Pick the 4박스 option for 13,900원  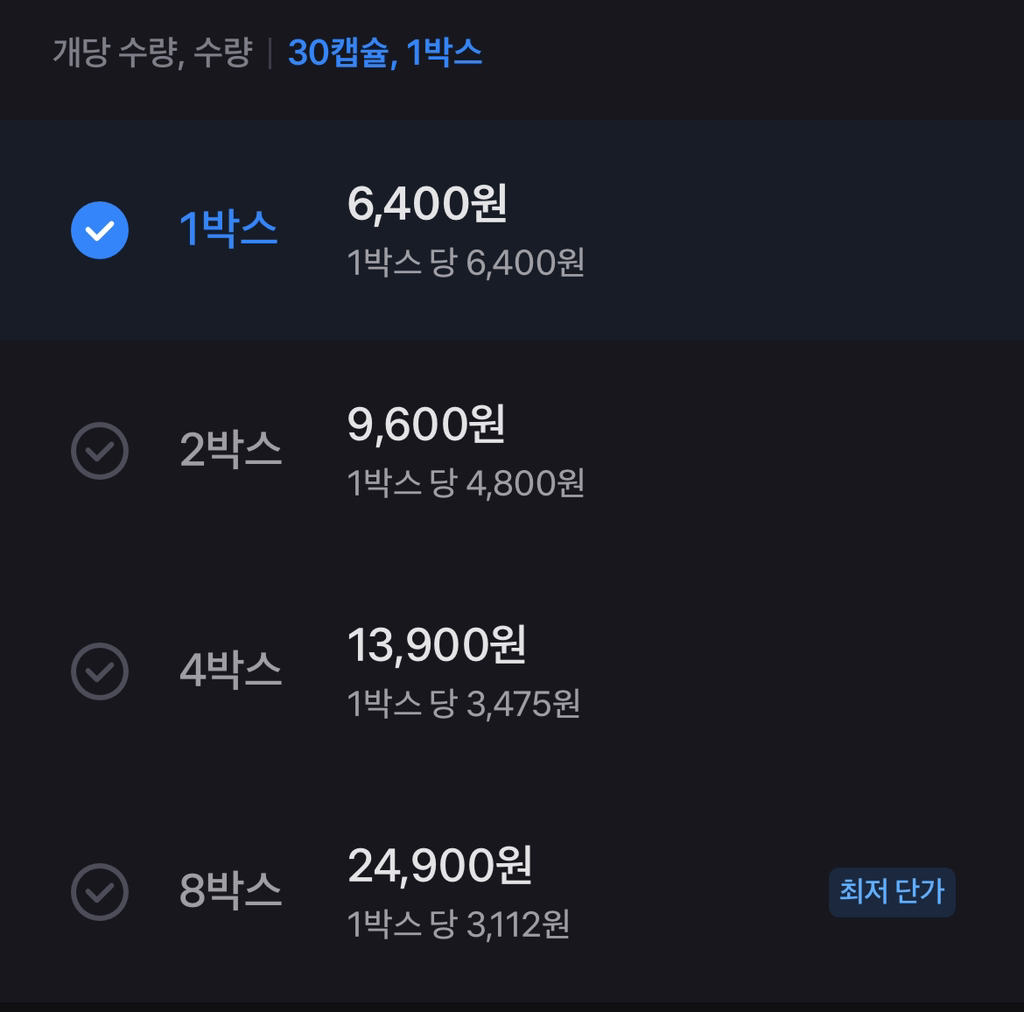click(100, 671)
